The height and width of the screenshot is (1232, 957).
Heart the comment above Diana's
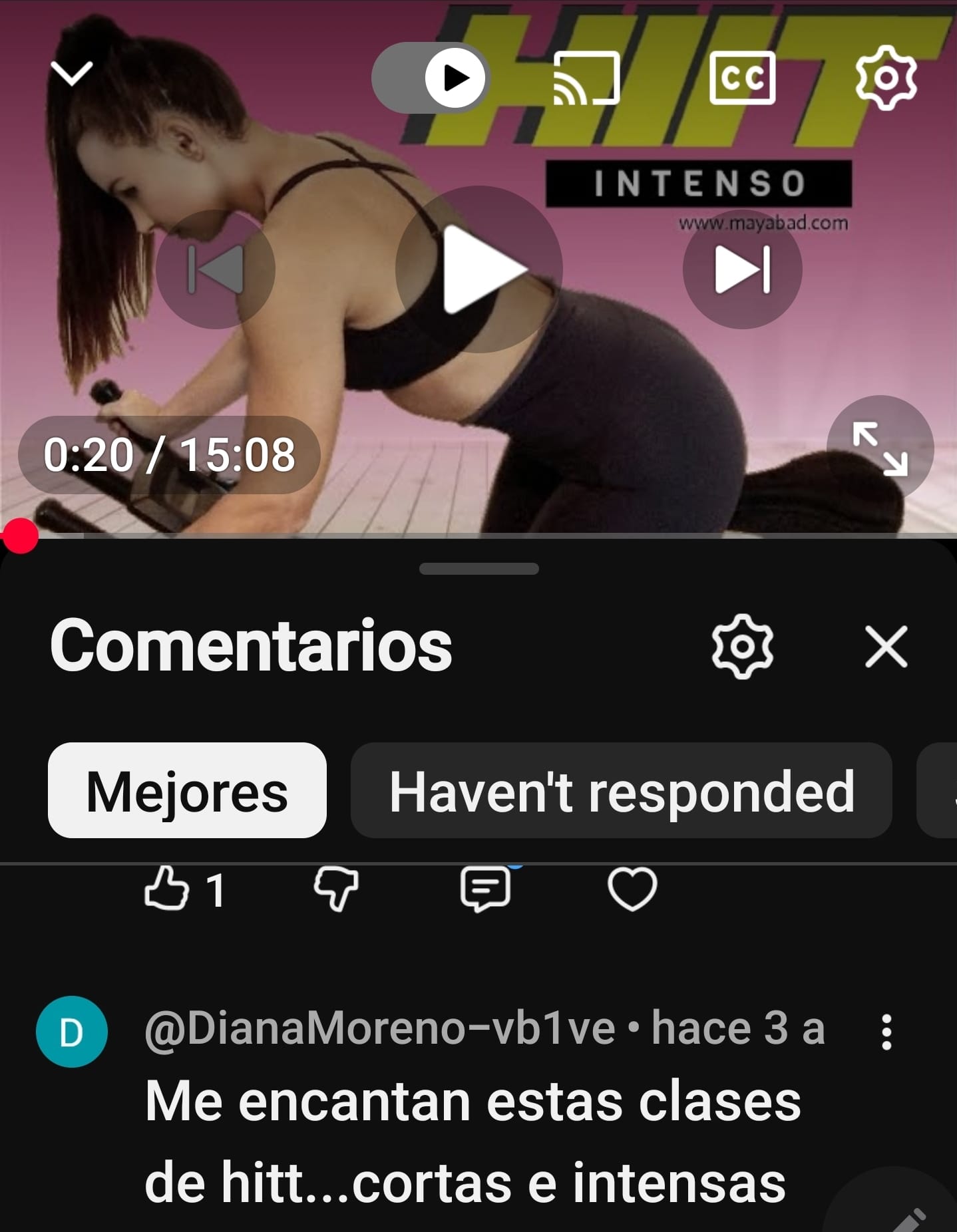click(x=632, y=889)
